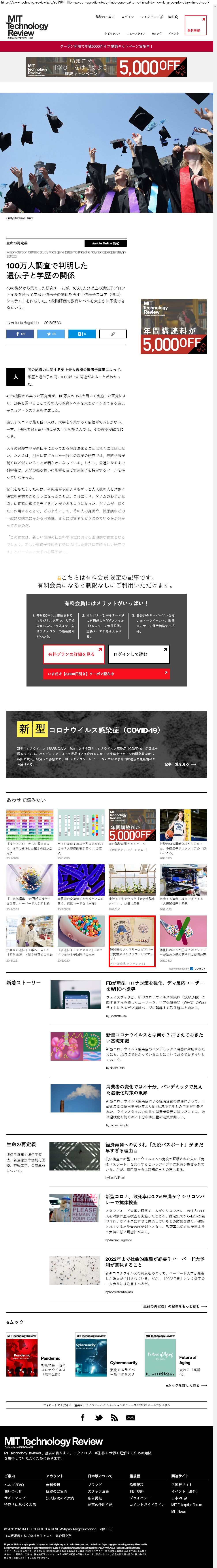
Task: Copy the article link with chain icon
Action: pyautogui.click(x=112, y=334)
